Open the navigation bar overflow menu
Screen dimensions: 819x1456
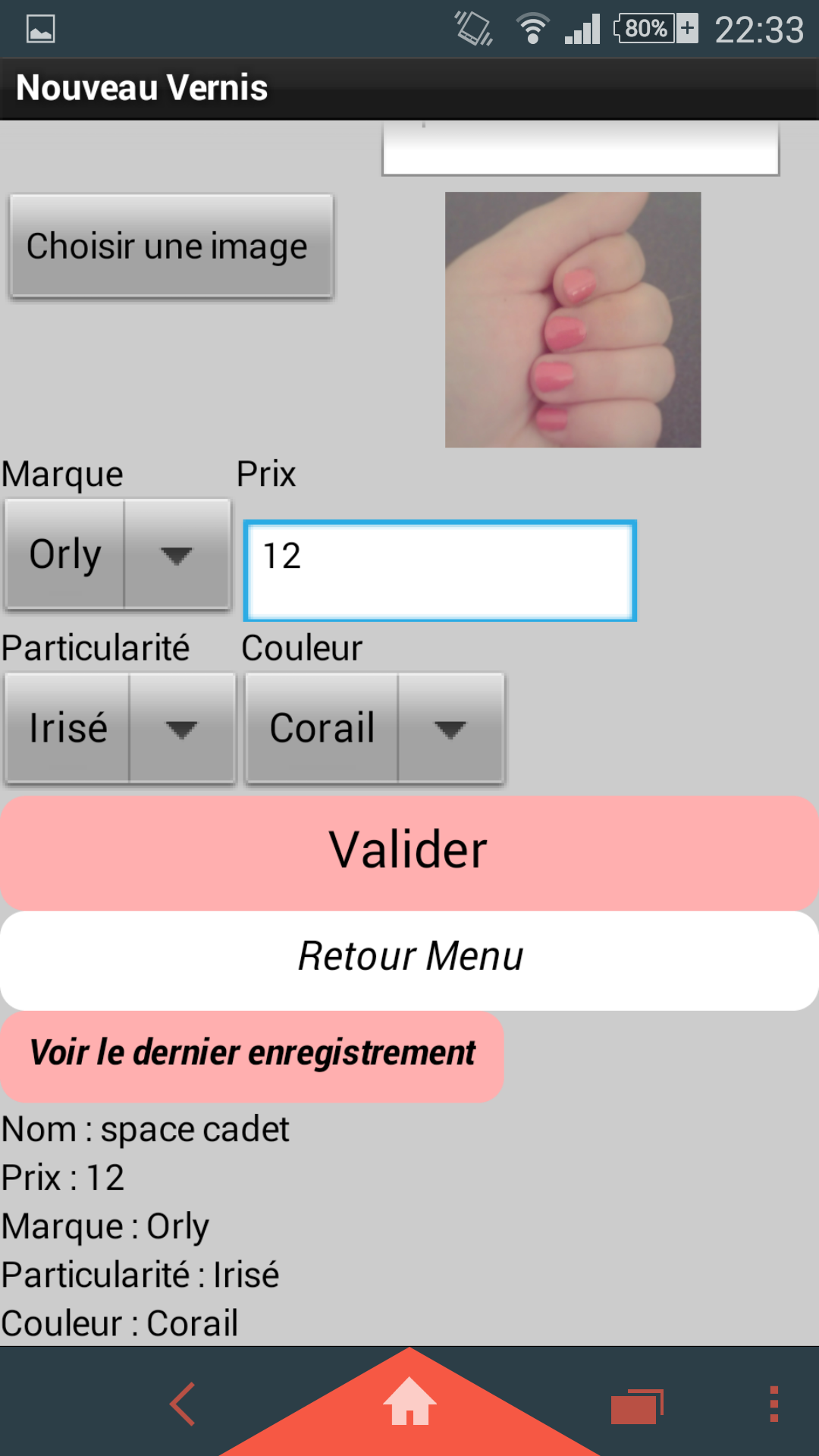(x=773, y=1404)
